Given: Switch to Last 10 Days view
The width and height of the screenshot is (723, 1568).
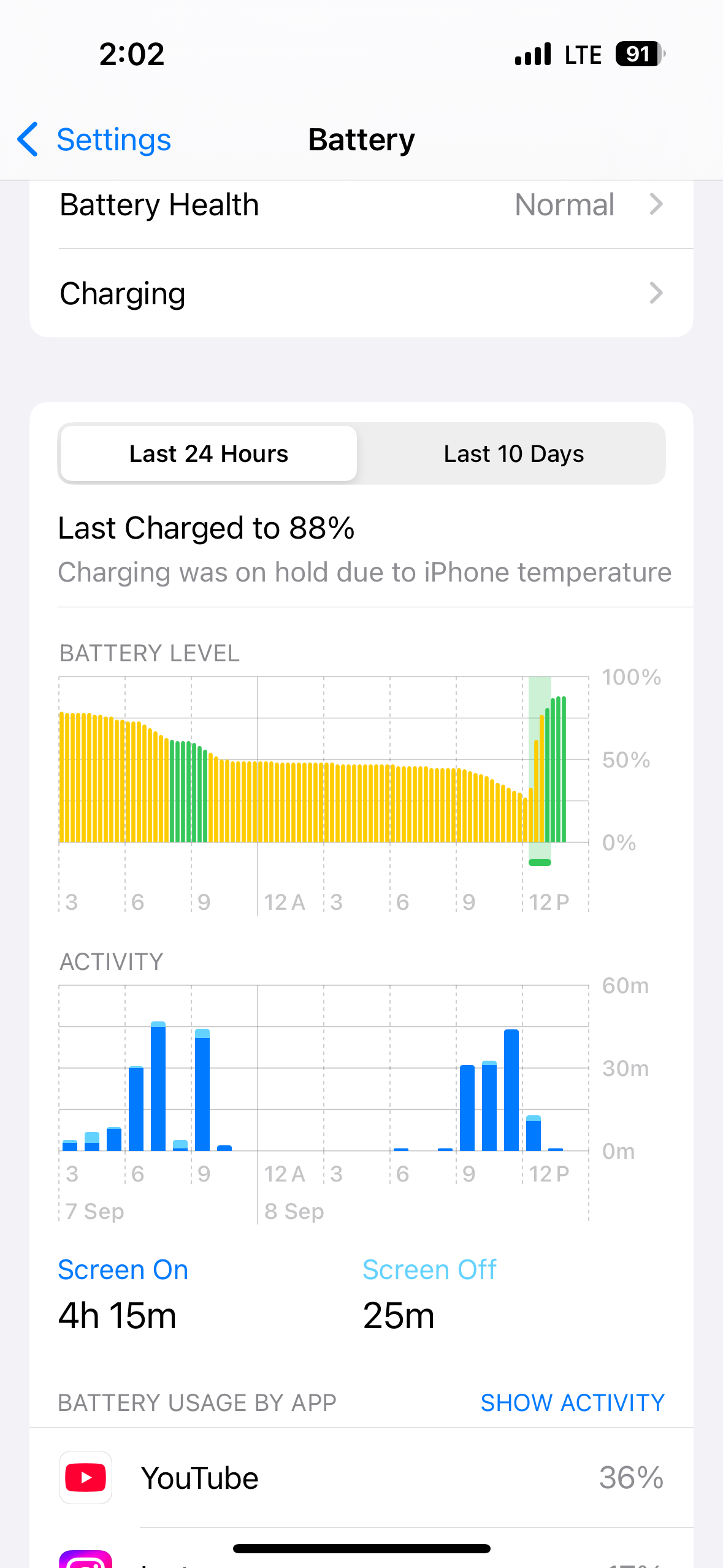Looking at the screenshot, I should click(513, 454).
